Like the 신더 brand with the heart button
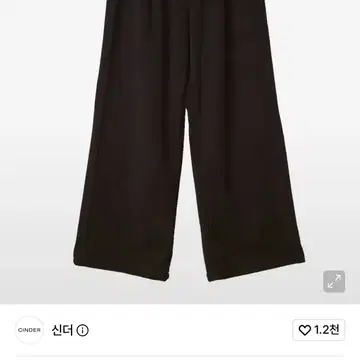This screenshot has height=360, width=360. [319, 330]
